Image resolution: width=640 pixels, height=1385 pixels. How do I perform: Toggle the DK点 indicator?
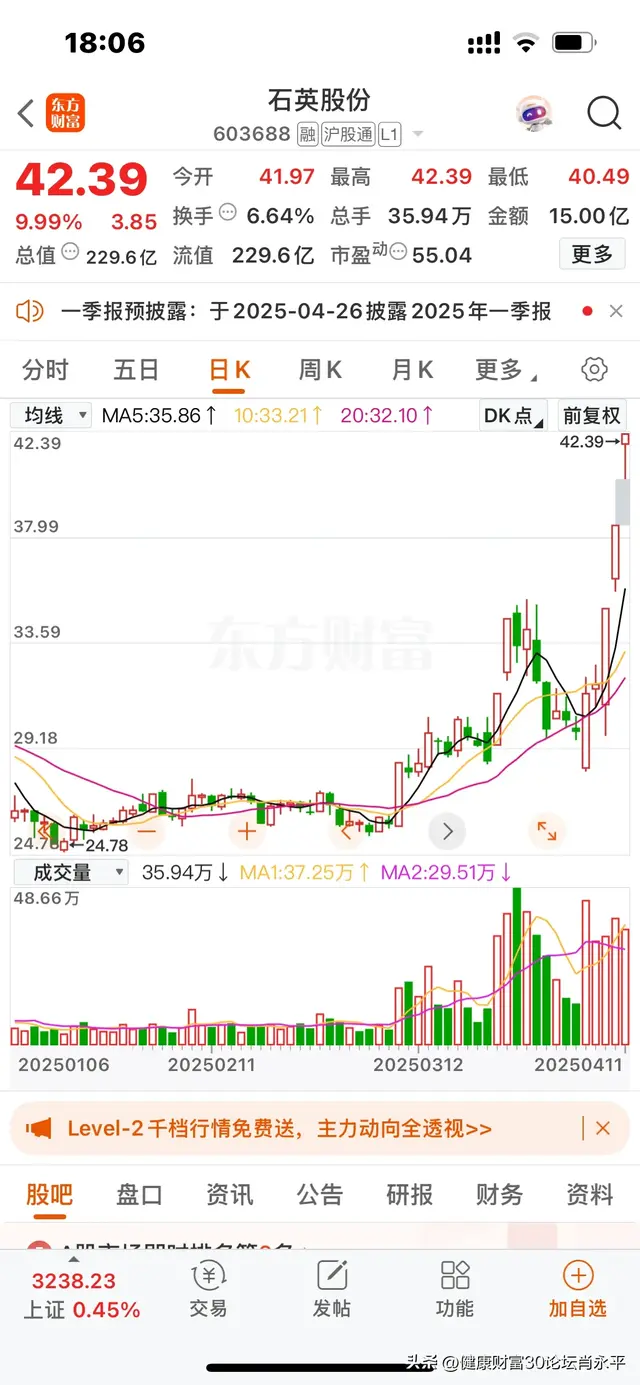click(514, 415)
